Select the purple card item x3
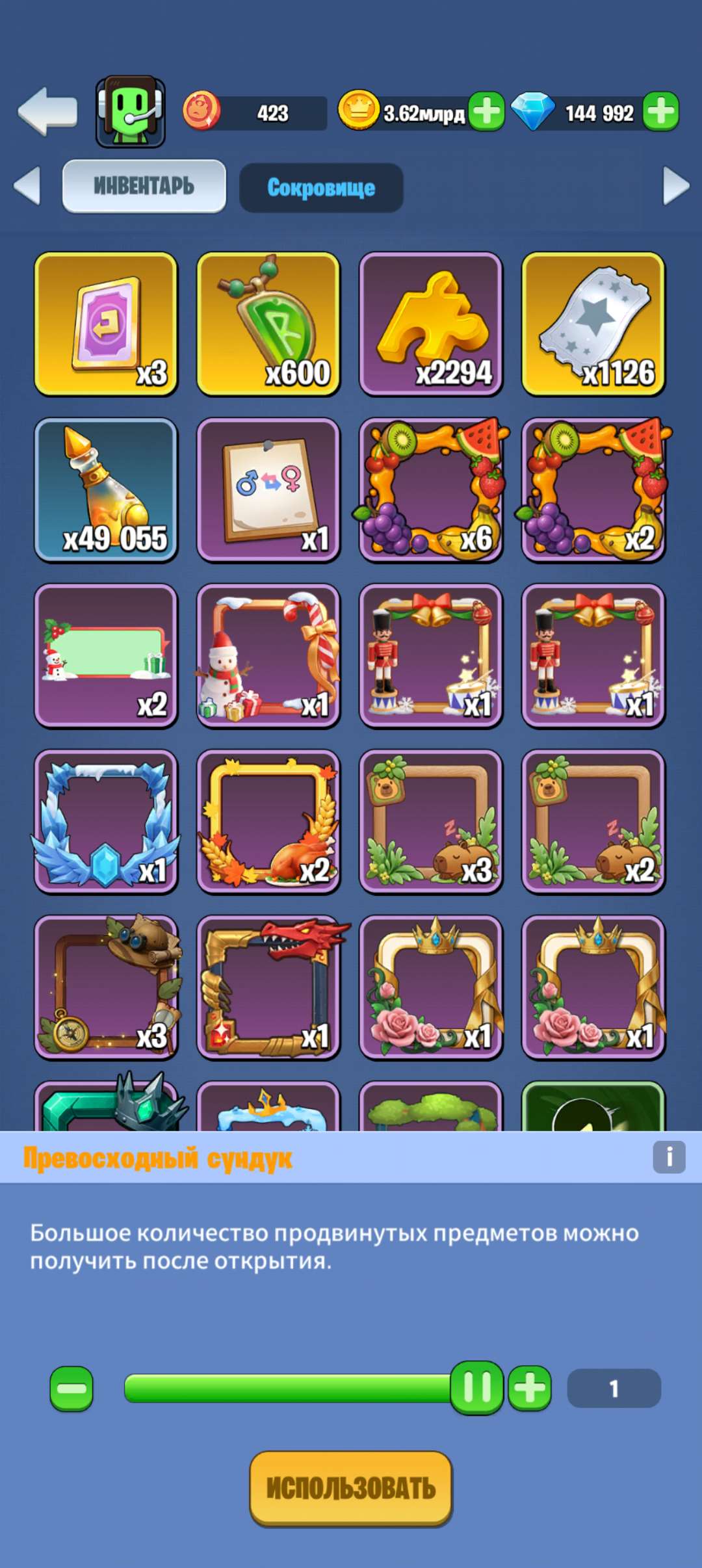The height and width of the screenshot is (1568, 702). point(106,319)
